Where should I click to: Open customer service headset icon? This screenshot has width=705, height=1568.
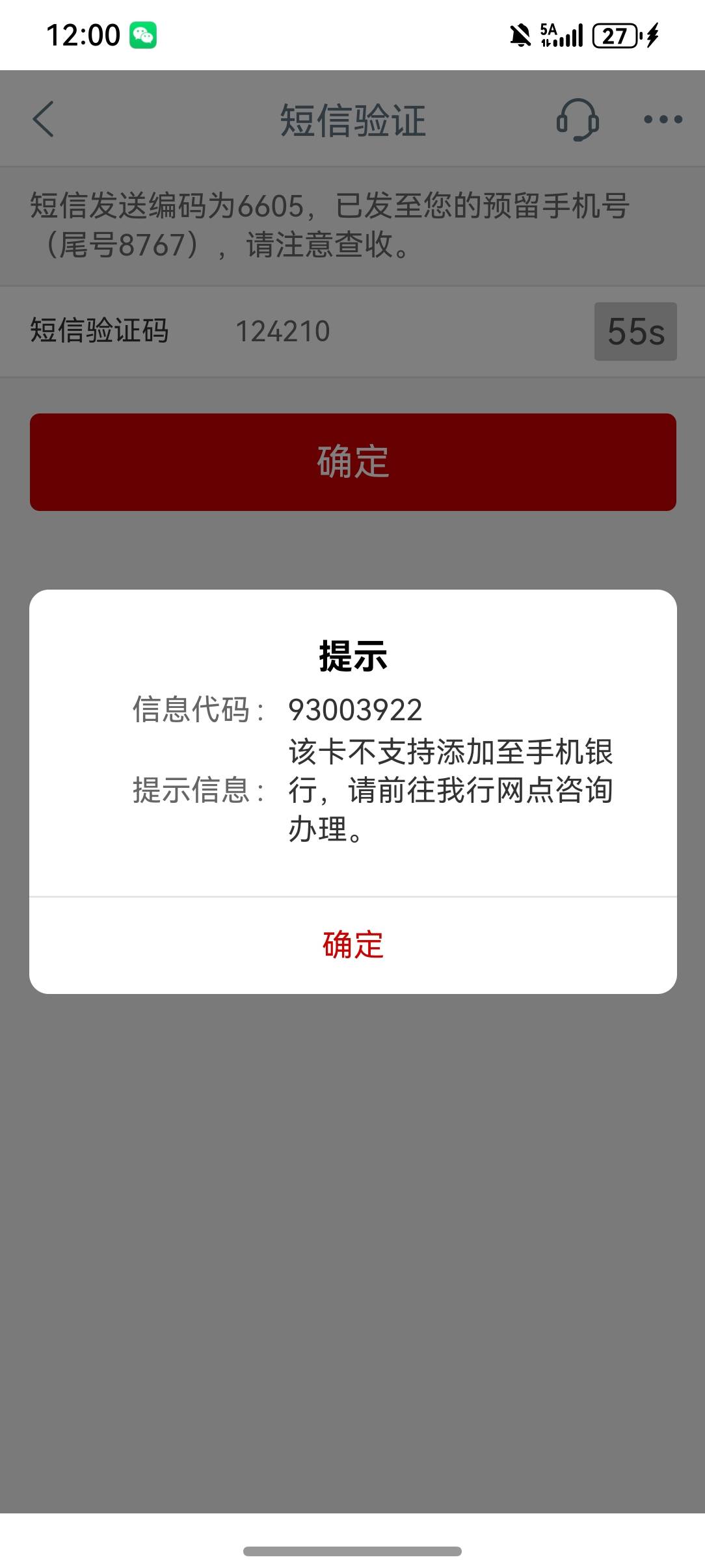578,120
